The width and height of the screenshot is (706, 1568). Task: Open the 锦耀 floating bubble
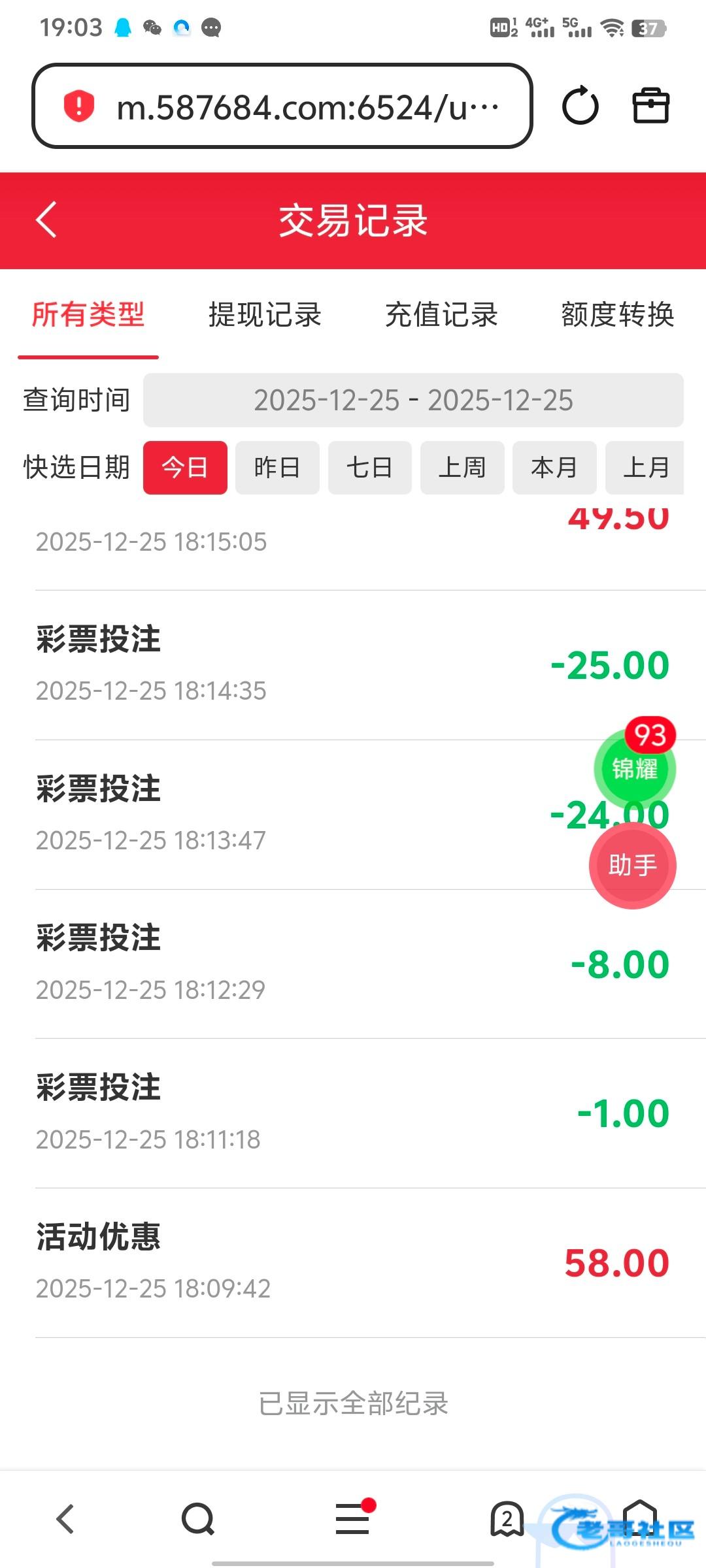[634, 768]
